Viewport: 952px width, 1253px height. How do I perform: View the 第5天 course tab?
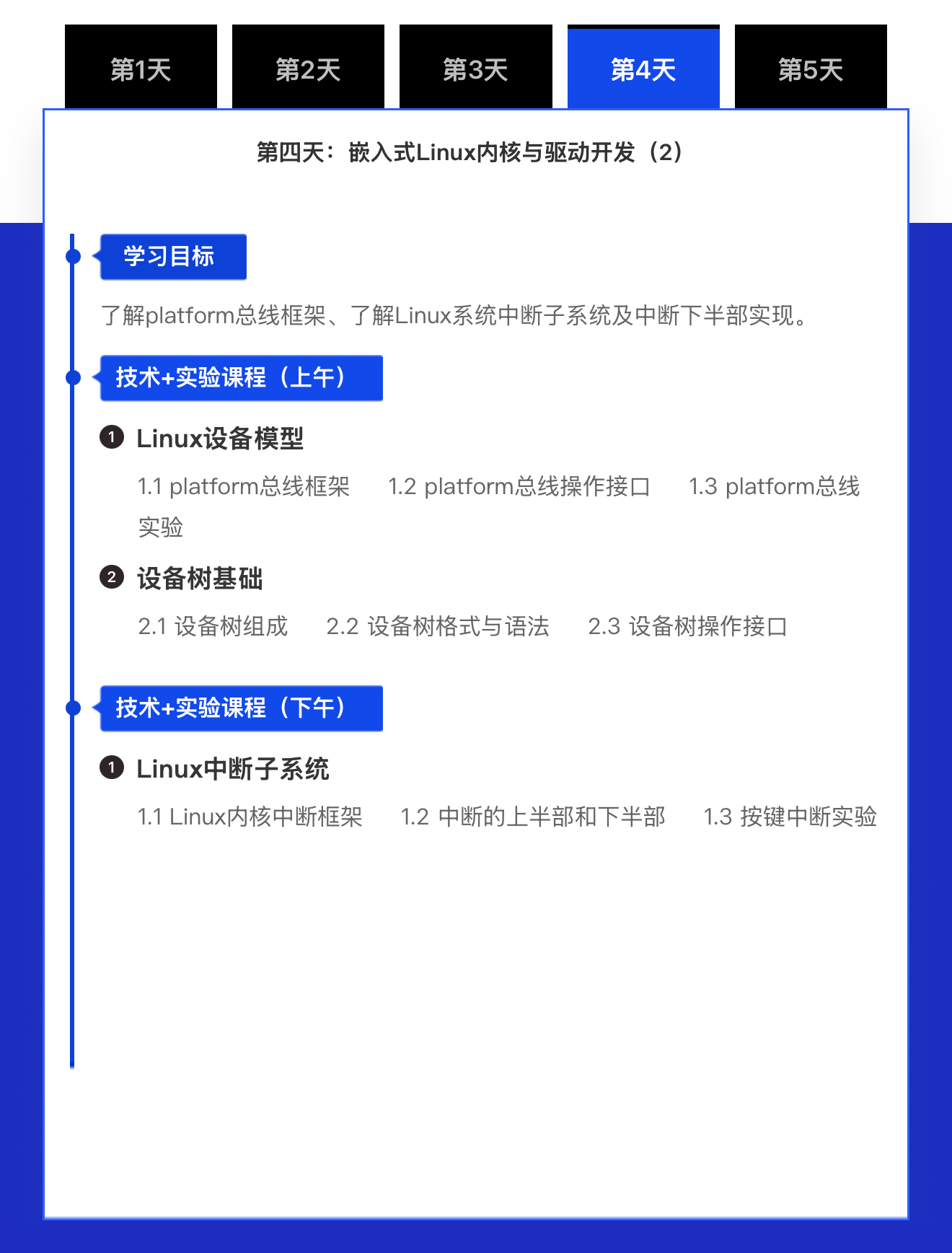pyautogui.click(x=811, y=69)
